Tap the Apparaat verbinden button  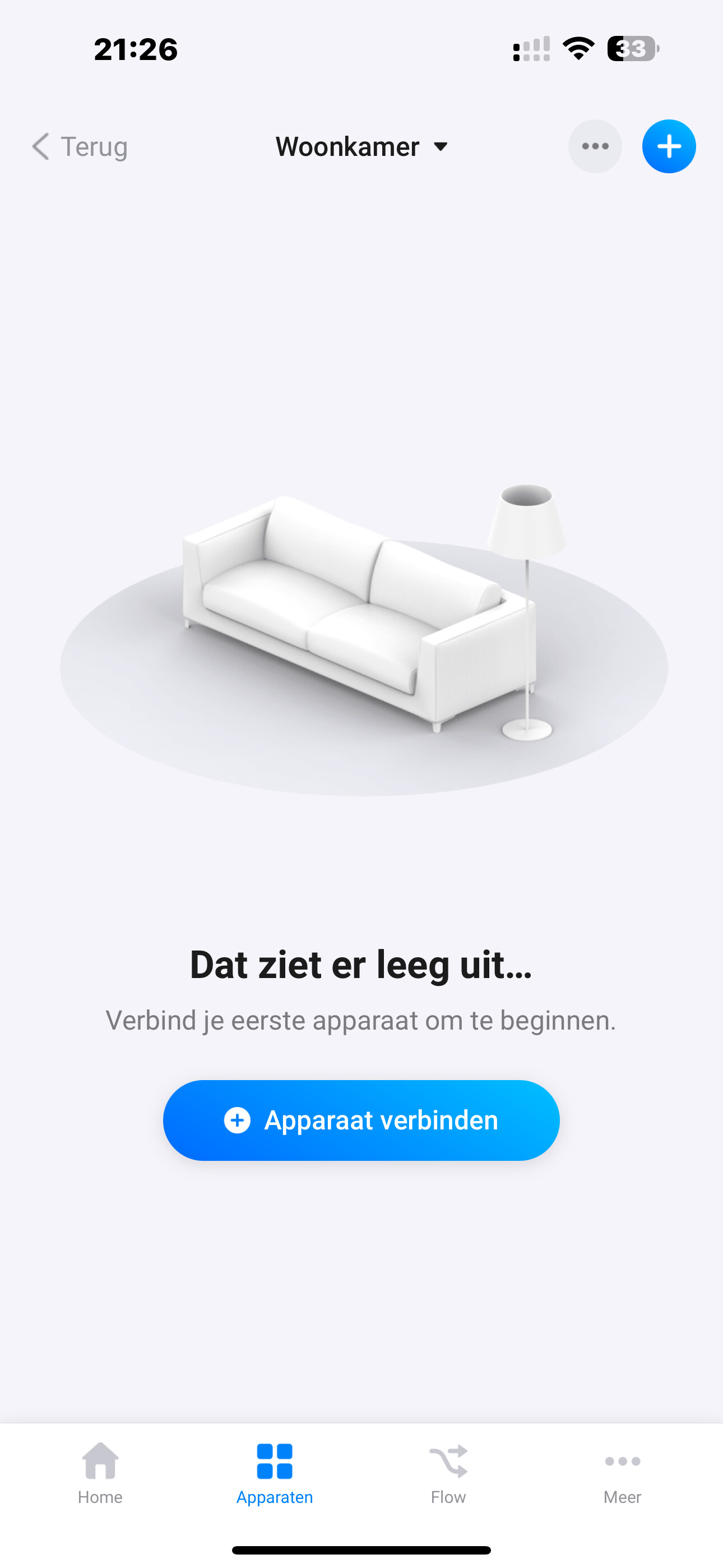[361, 1120]
